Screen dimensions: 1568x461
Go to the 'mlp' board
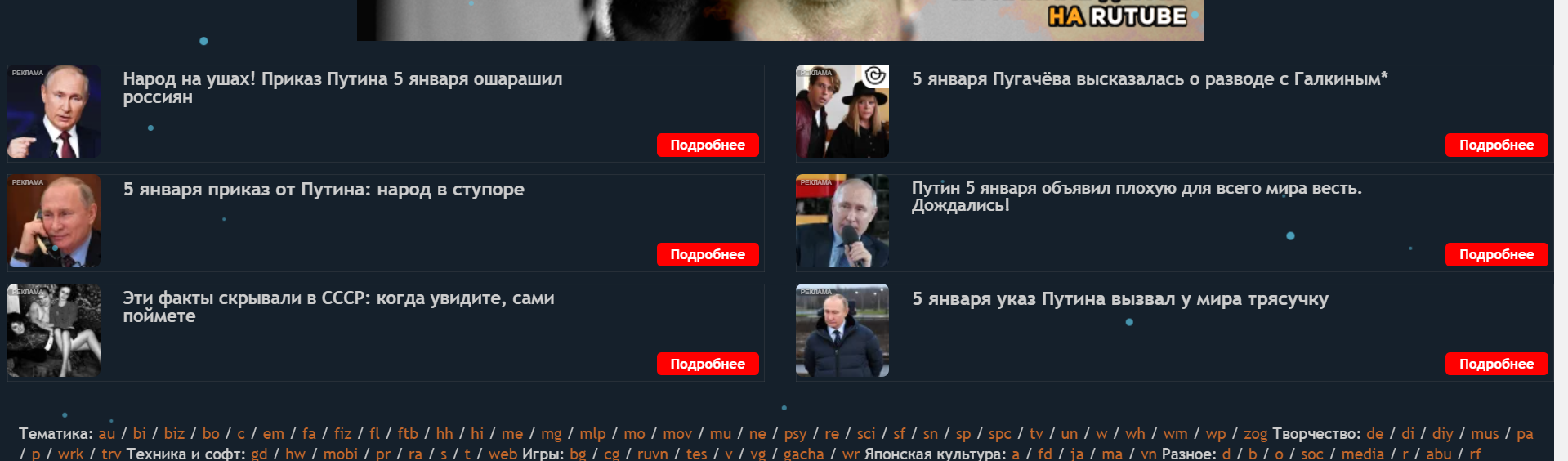592,434
